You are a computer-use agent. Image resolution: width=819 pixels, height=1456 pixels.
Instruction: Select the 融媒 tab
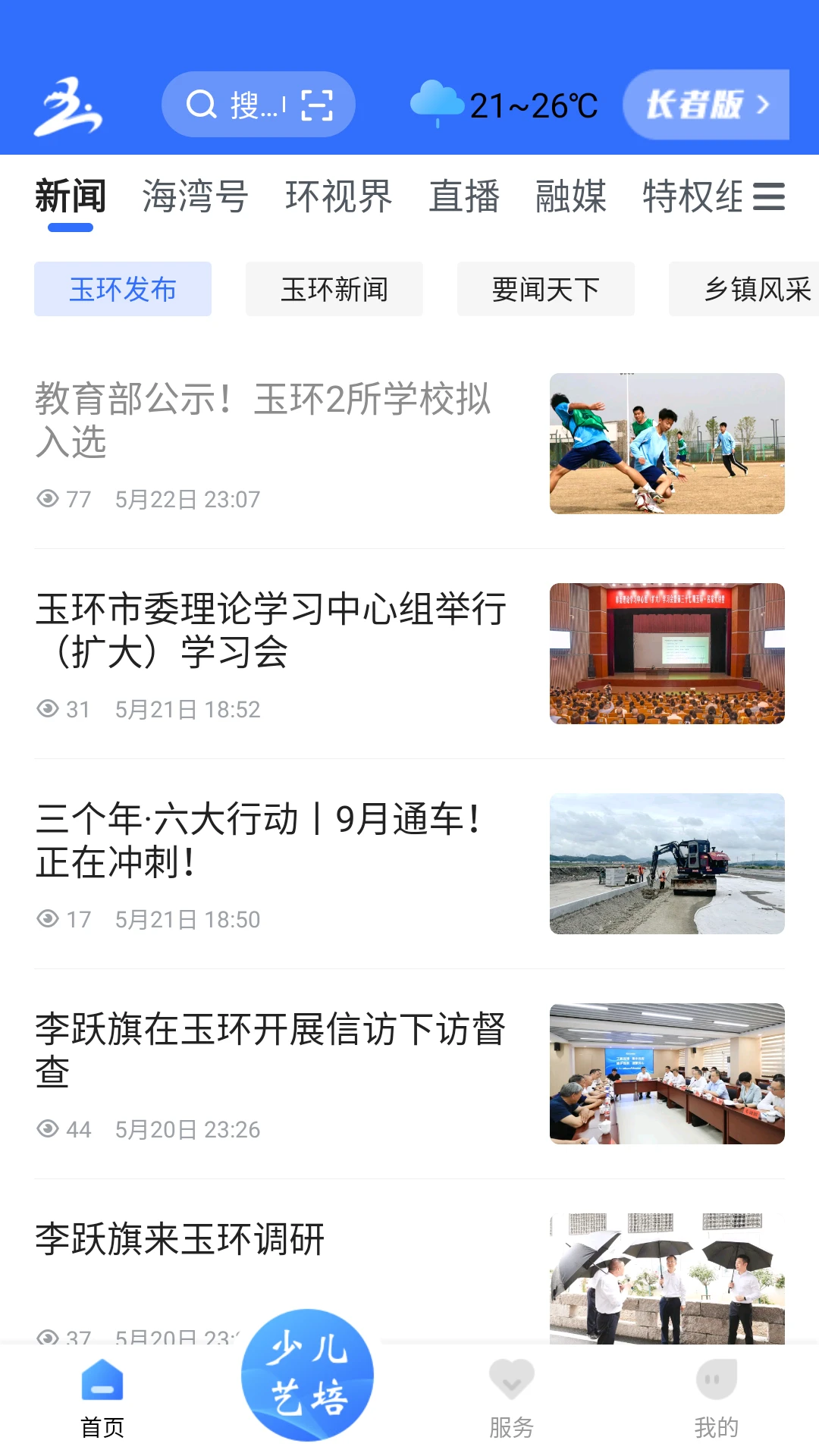pos(570,197)
